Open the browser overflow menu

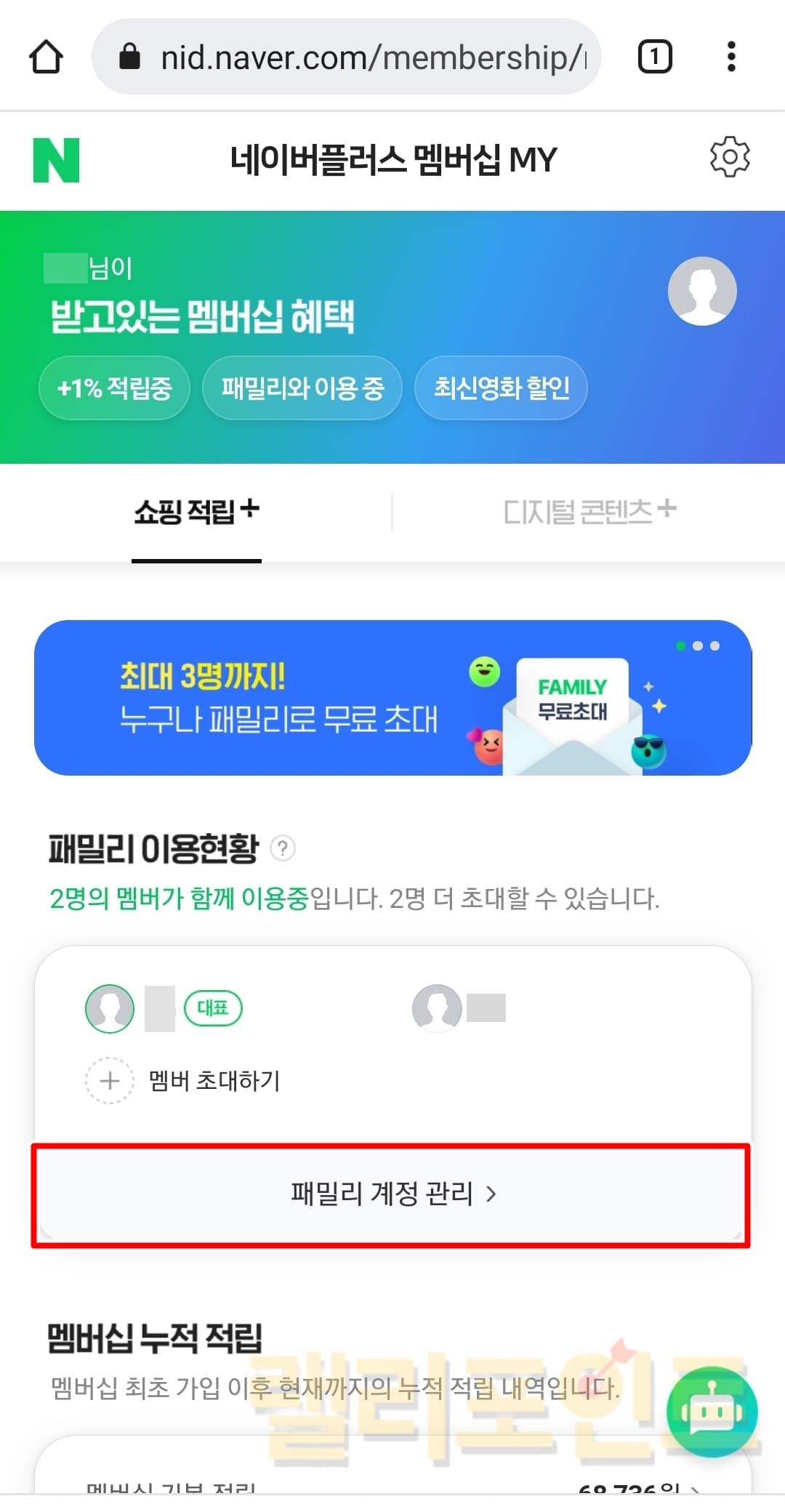tap(731, 57)
